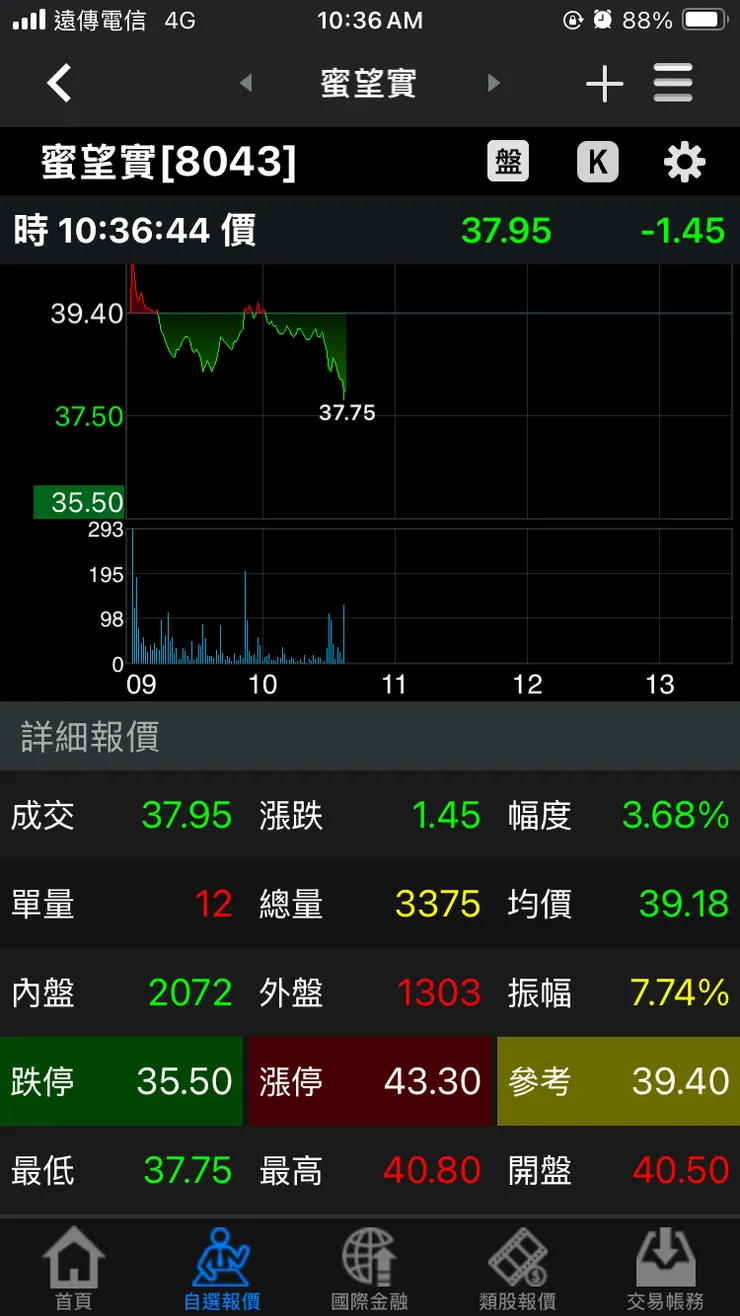The image size is (740, 1316).
Task: Open the hamburger menu at top right
Action: [x=673, y=83]
